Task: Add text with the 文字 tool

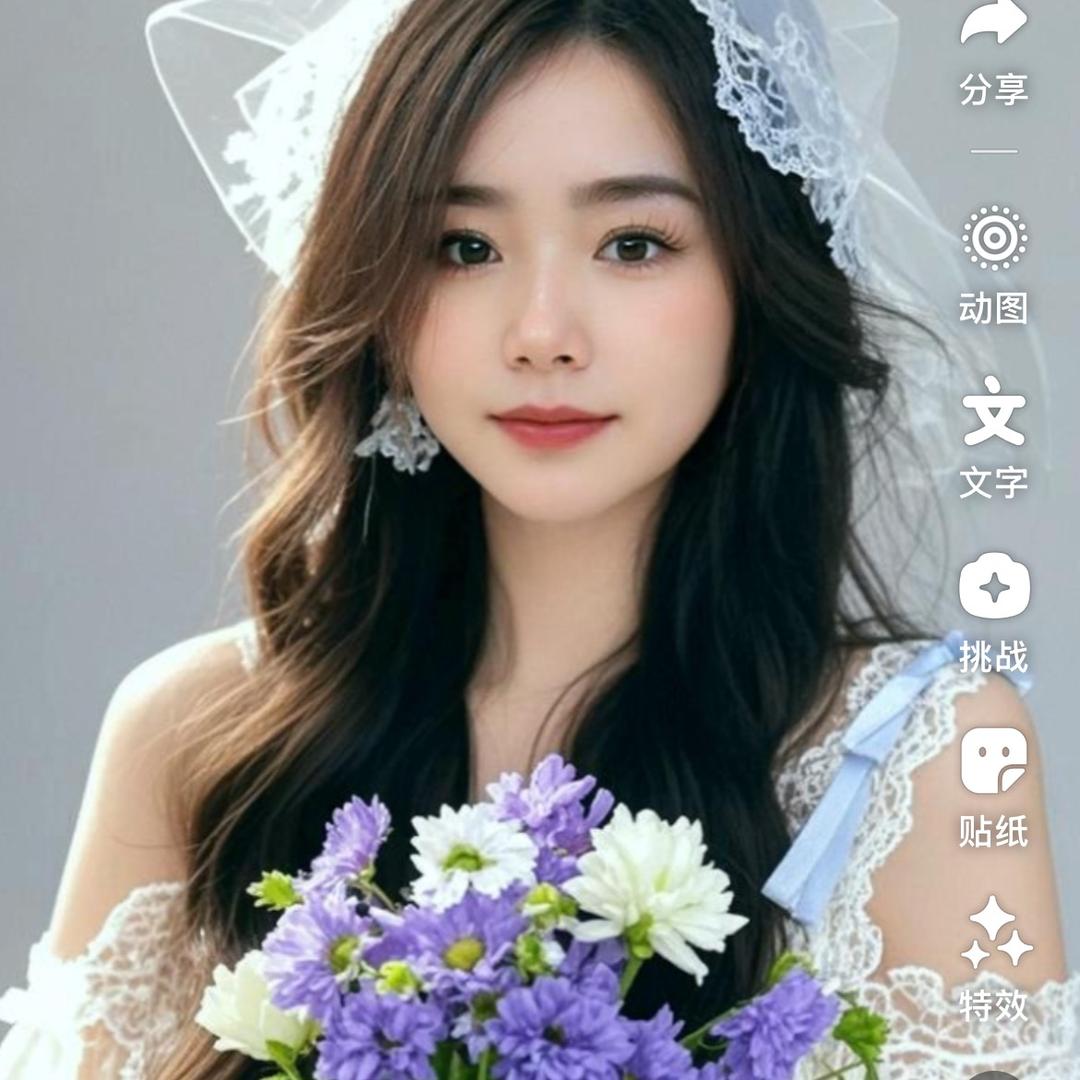Action: tap(993, 412)
